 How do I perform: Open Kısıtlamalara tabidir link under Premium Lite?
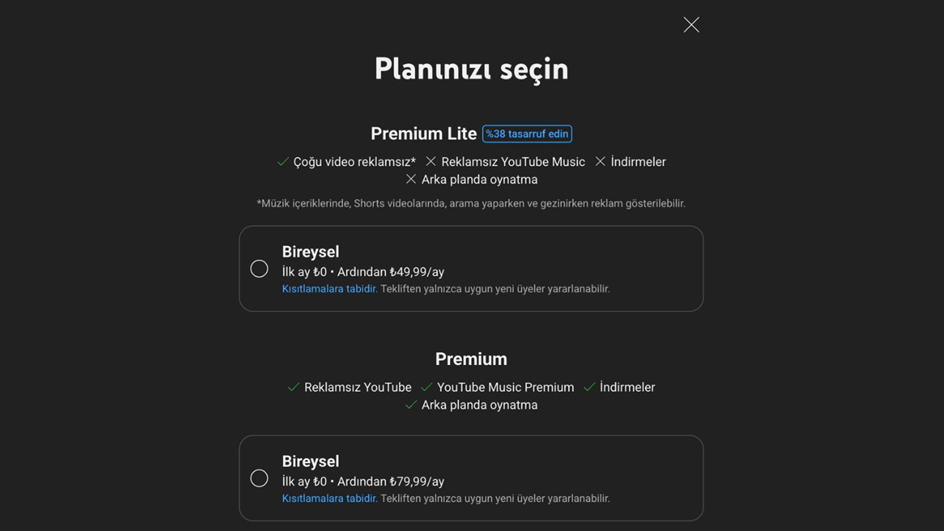(329, 289)
